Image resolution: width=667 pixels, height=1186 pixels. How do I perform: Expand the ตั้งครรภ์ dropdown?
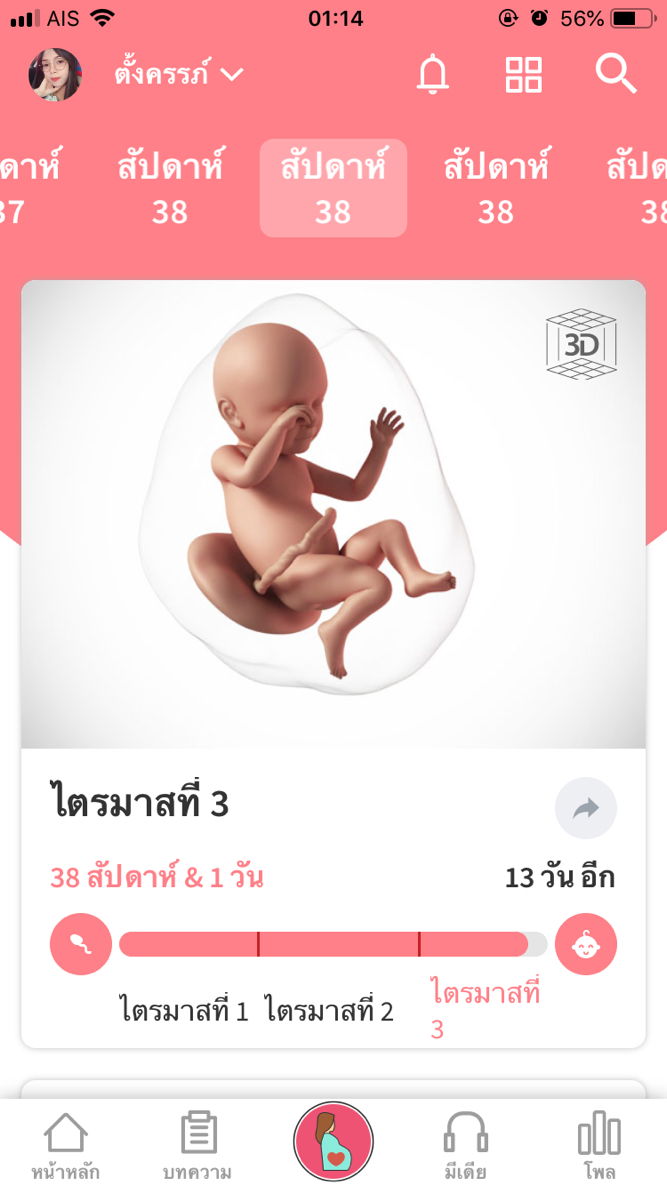point(178,75)
